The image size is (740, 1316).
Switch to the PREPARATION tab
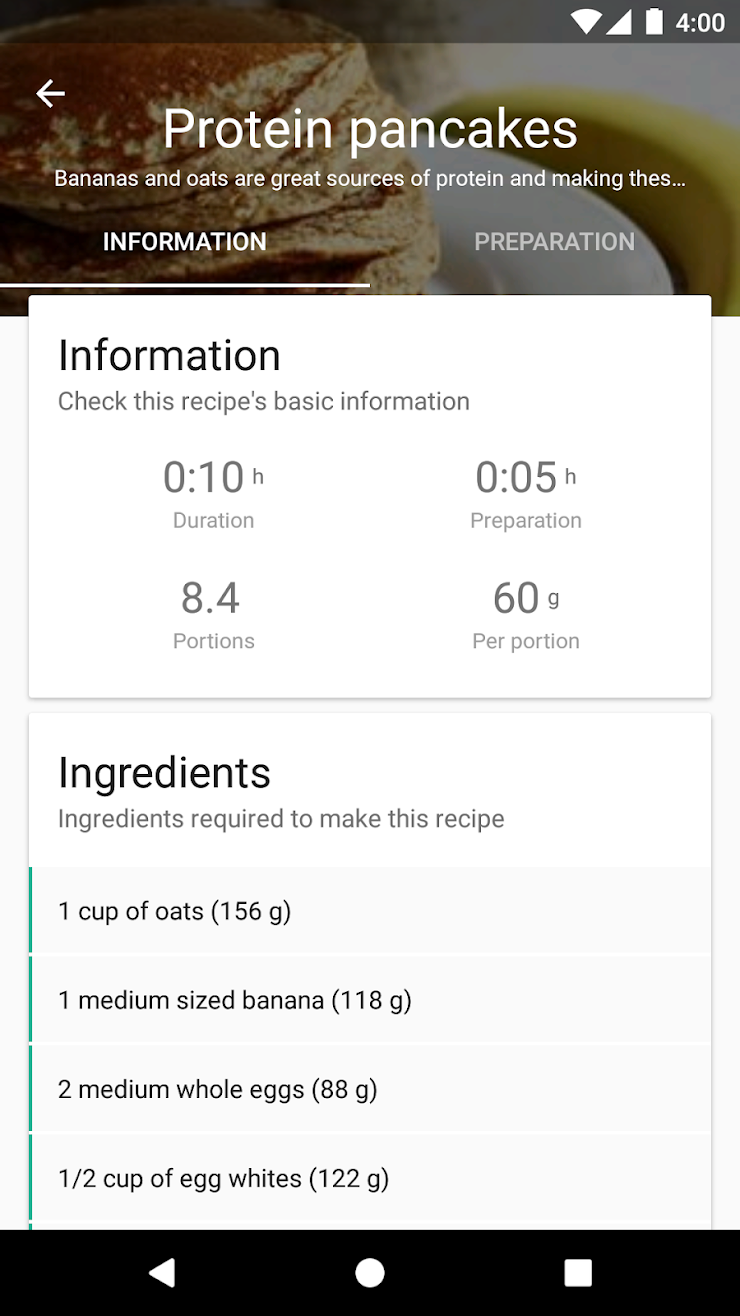tap(554, 241)
